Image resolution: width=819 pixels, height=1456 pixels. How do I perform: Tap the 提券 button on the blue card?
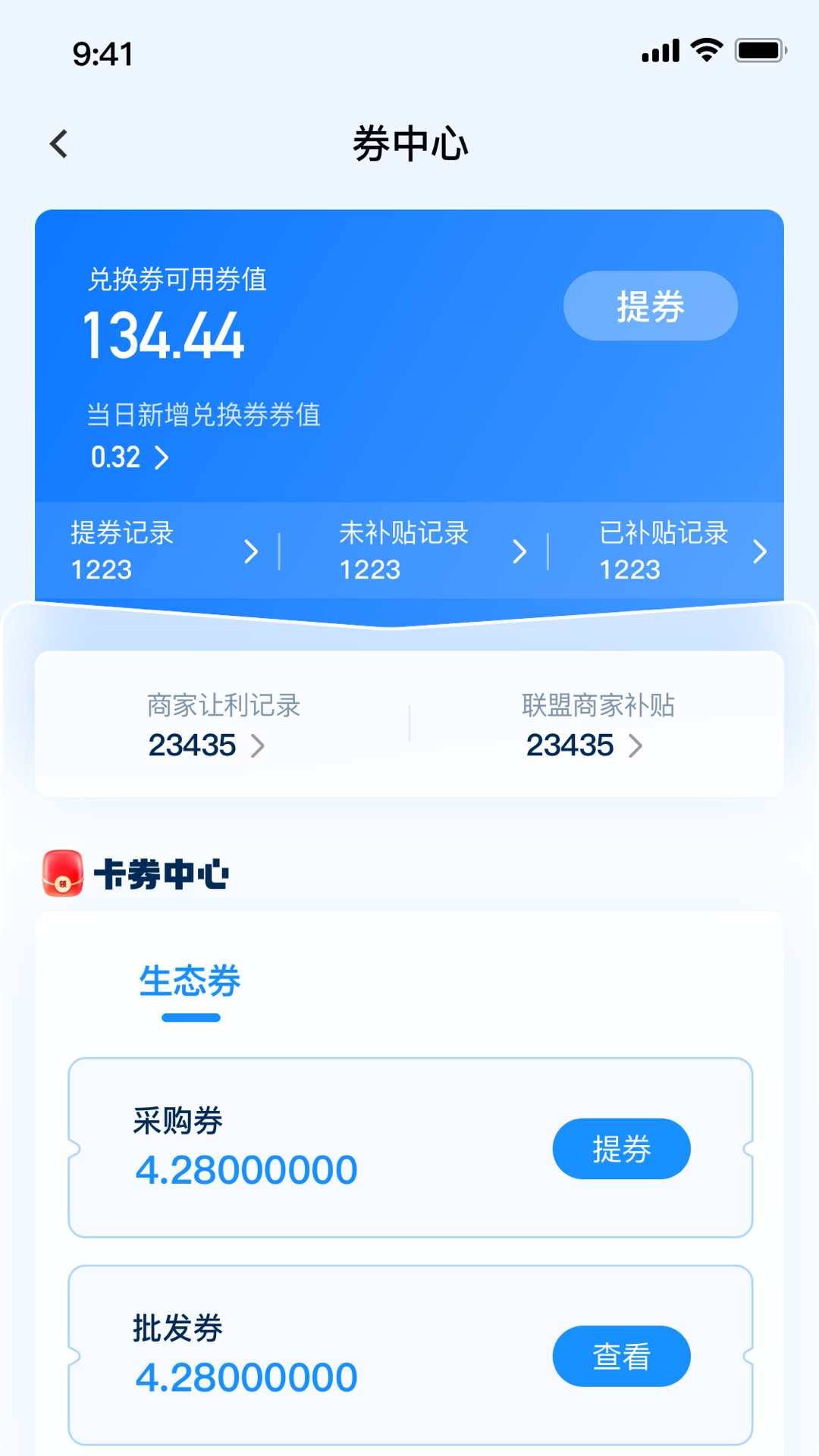[649, 306]
